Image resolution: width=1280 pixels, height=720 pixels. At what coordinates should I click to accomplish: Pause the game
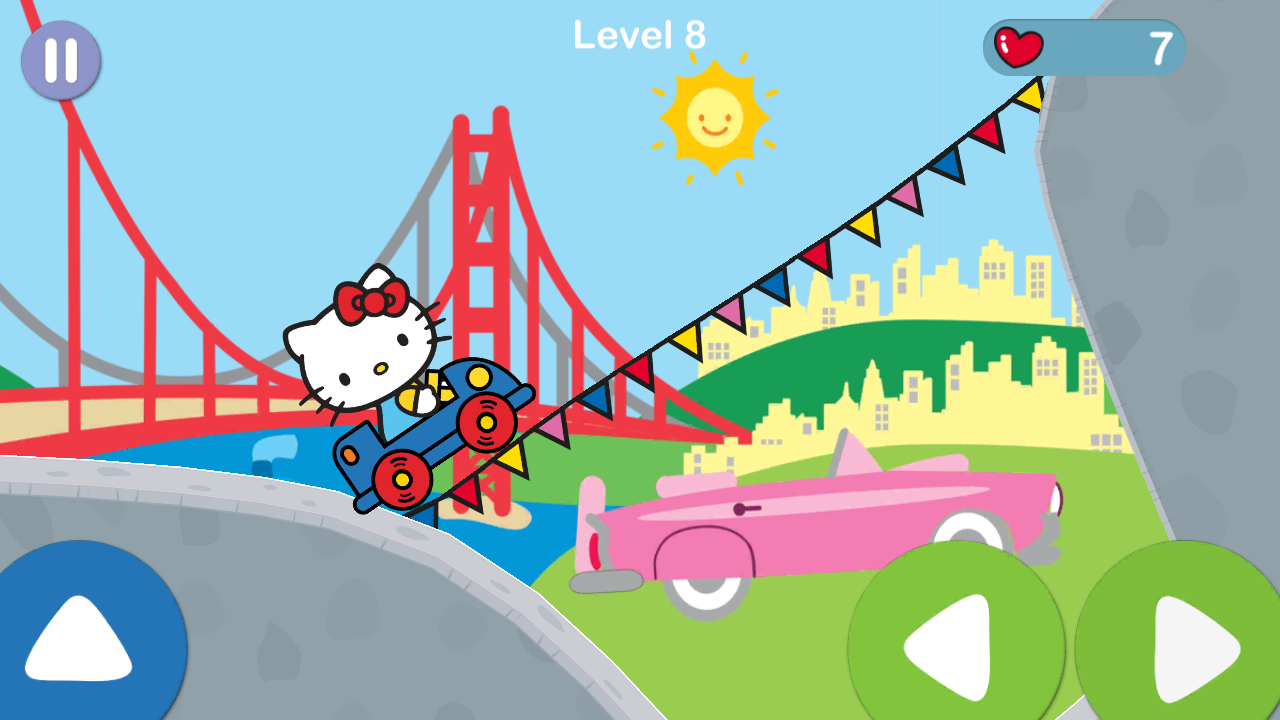[x=61, y=60]
